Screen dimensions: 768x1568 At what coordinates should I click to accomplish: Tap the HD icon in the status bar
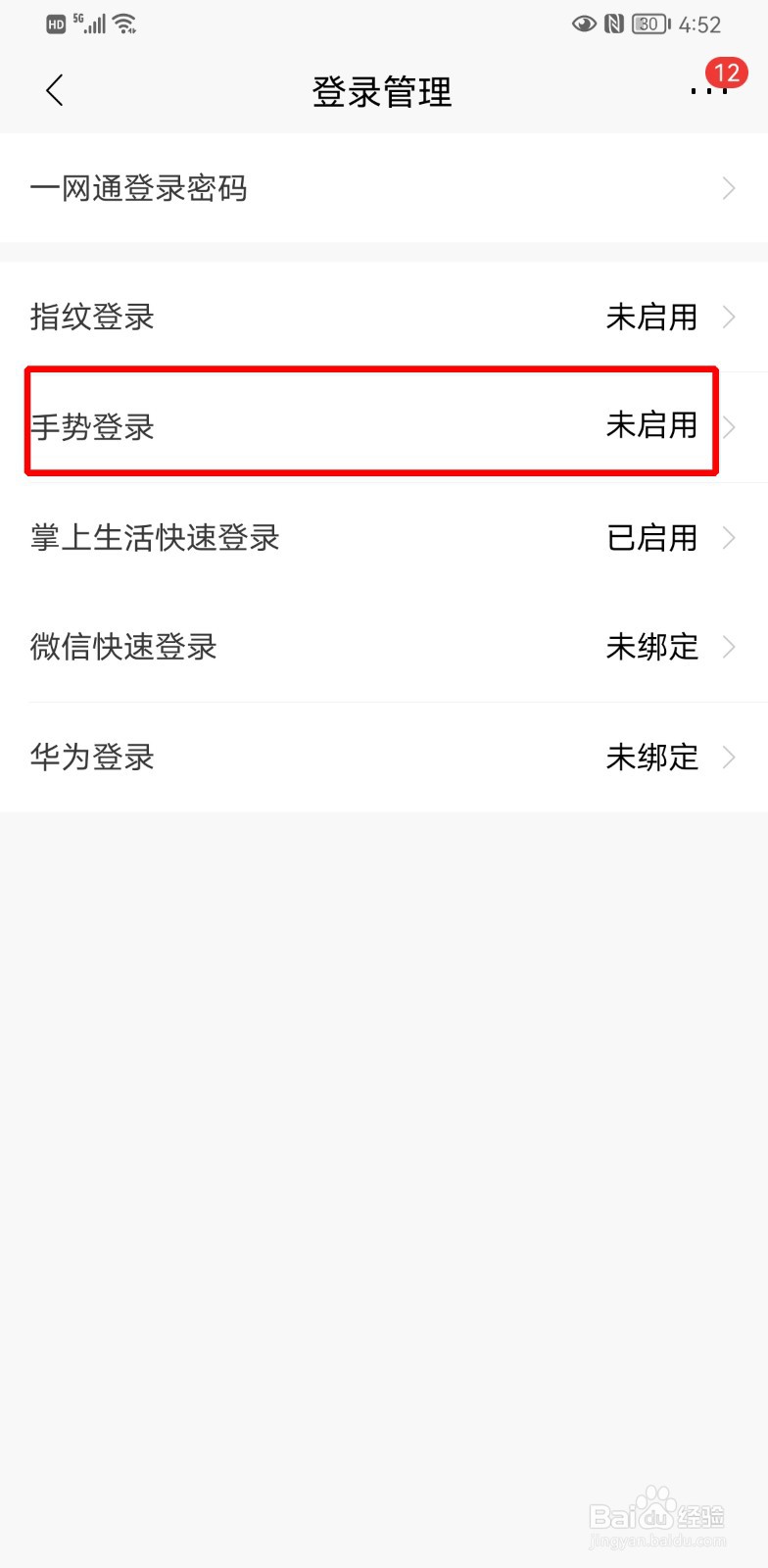tap(56, 24)
